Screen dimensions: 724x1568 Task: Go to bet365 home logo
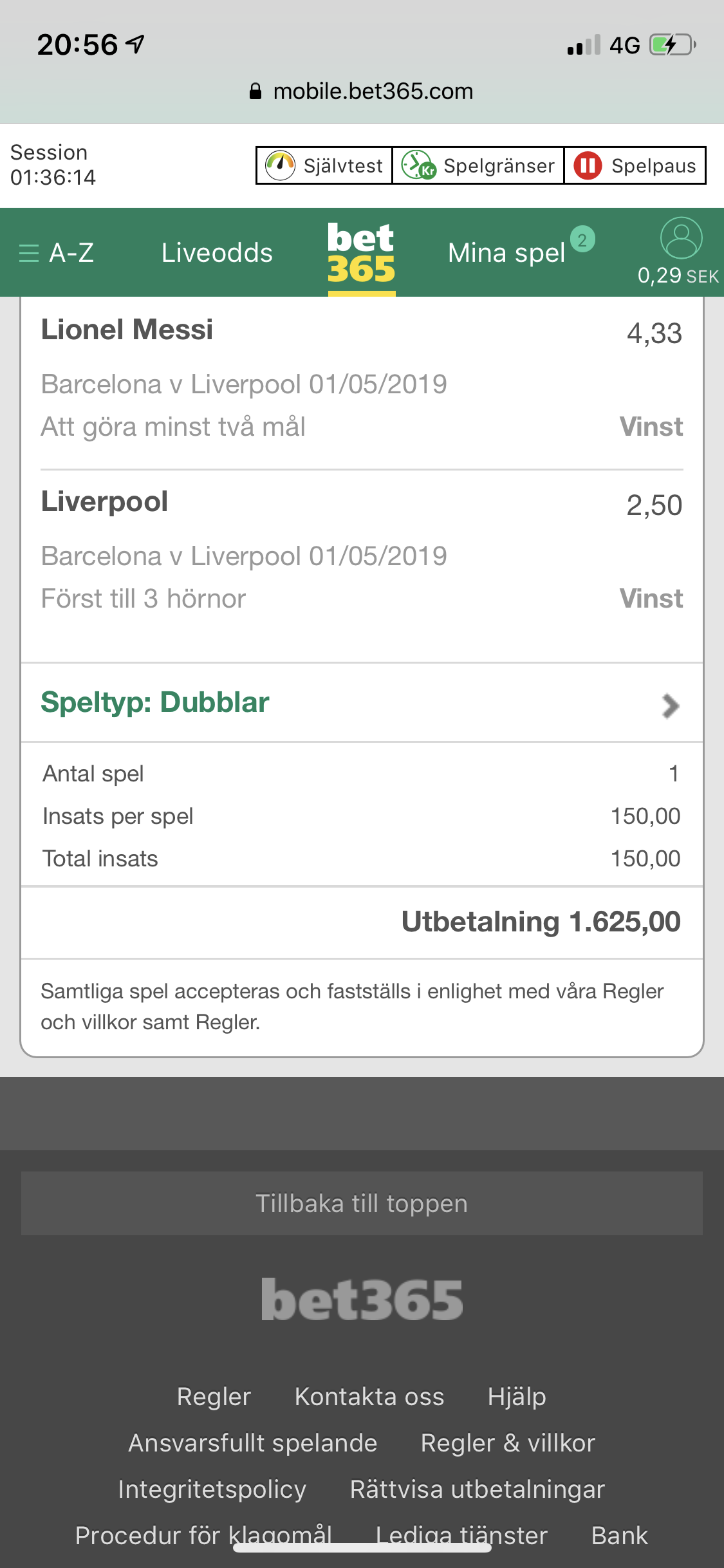tap(361, 254)
